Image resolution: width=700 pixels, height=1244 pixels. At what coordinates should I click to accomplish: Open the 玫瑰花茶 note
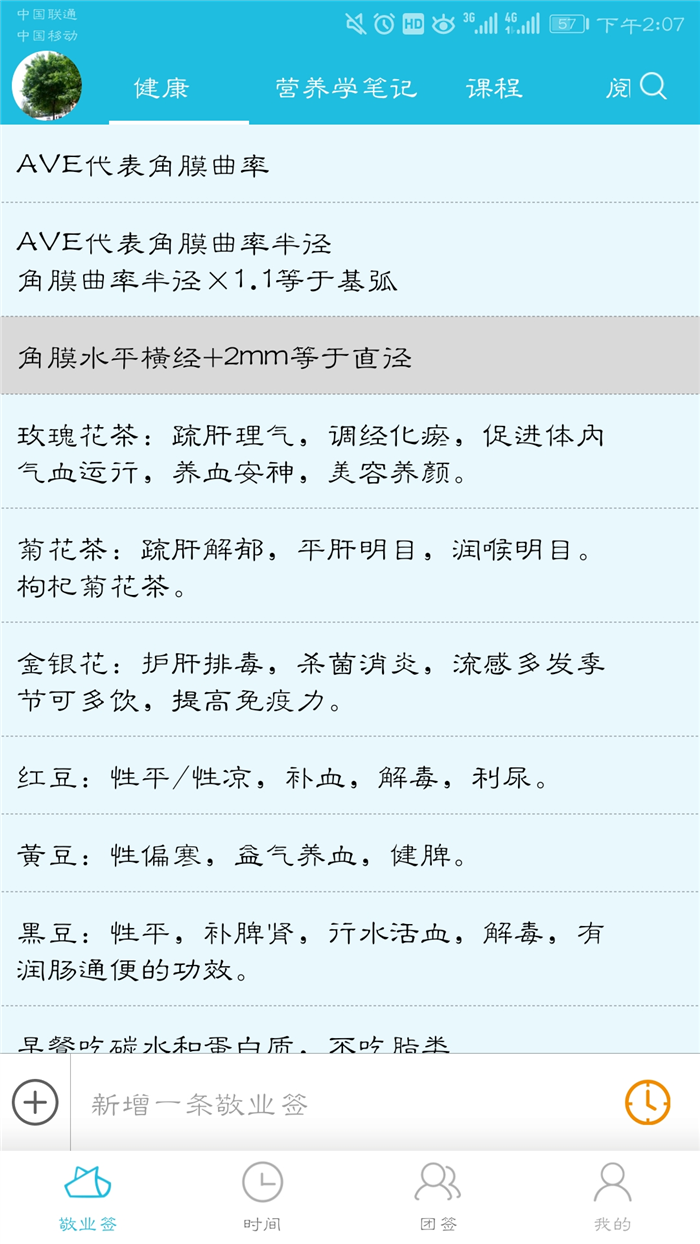350,452
